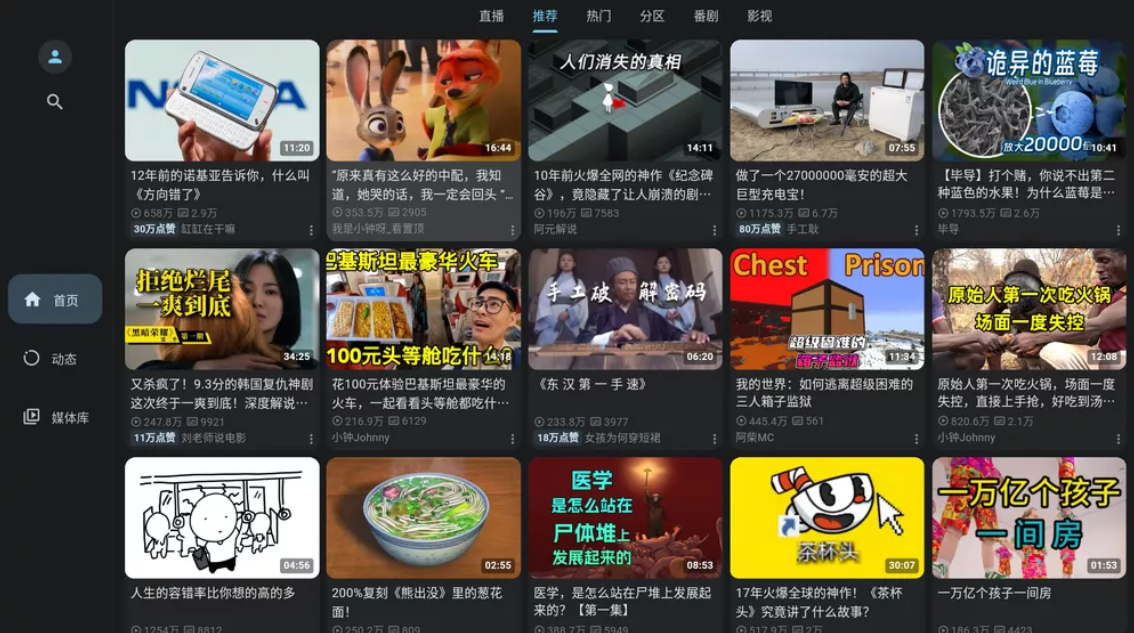The width and height of the screenshot is (1134, 633).
Task: Play the 茶杯头 video
Action: (x=827, y=518)
